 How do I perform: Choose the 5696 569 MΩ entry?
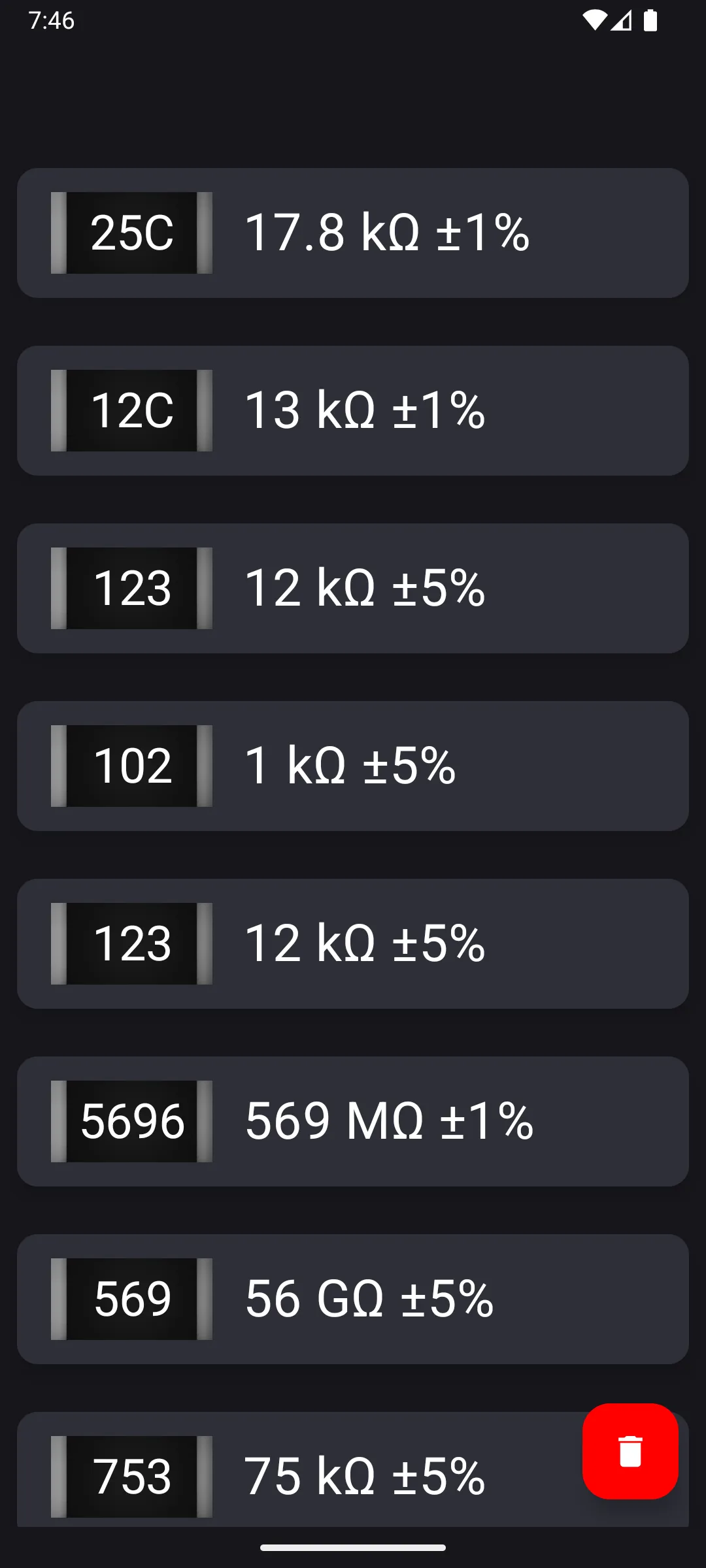[x=352, y=1122]
